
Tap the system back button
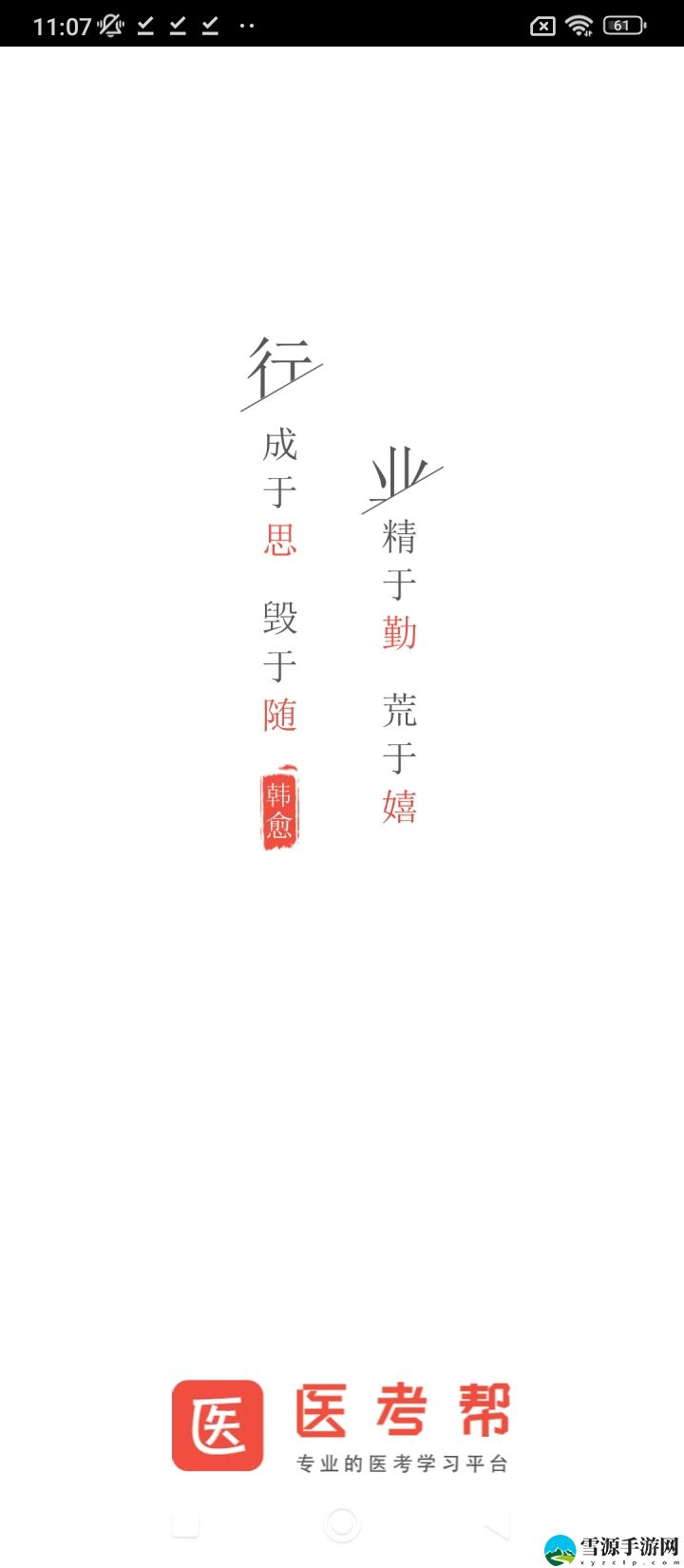point(497,1524)
